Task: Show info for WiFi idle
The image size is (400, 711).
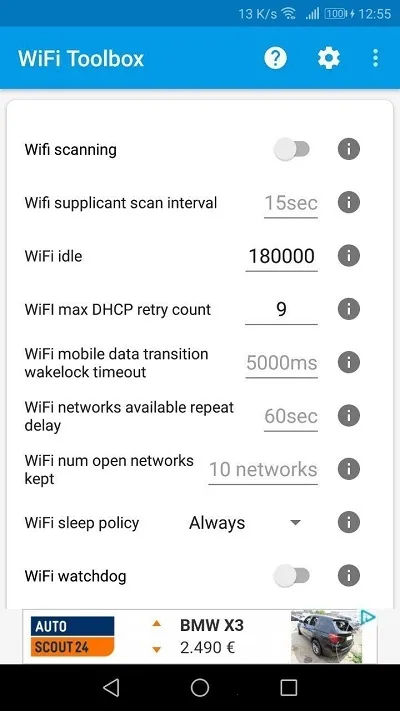Action: click(x=349, y=256)
